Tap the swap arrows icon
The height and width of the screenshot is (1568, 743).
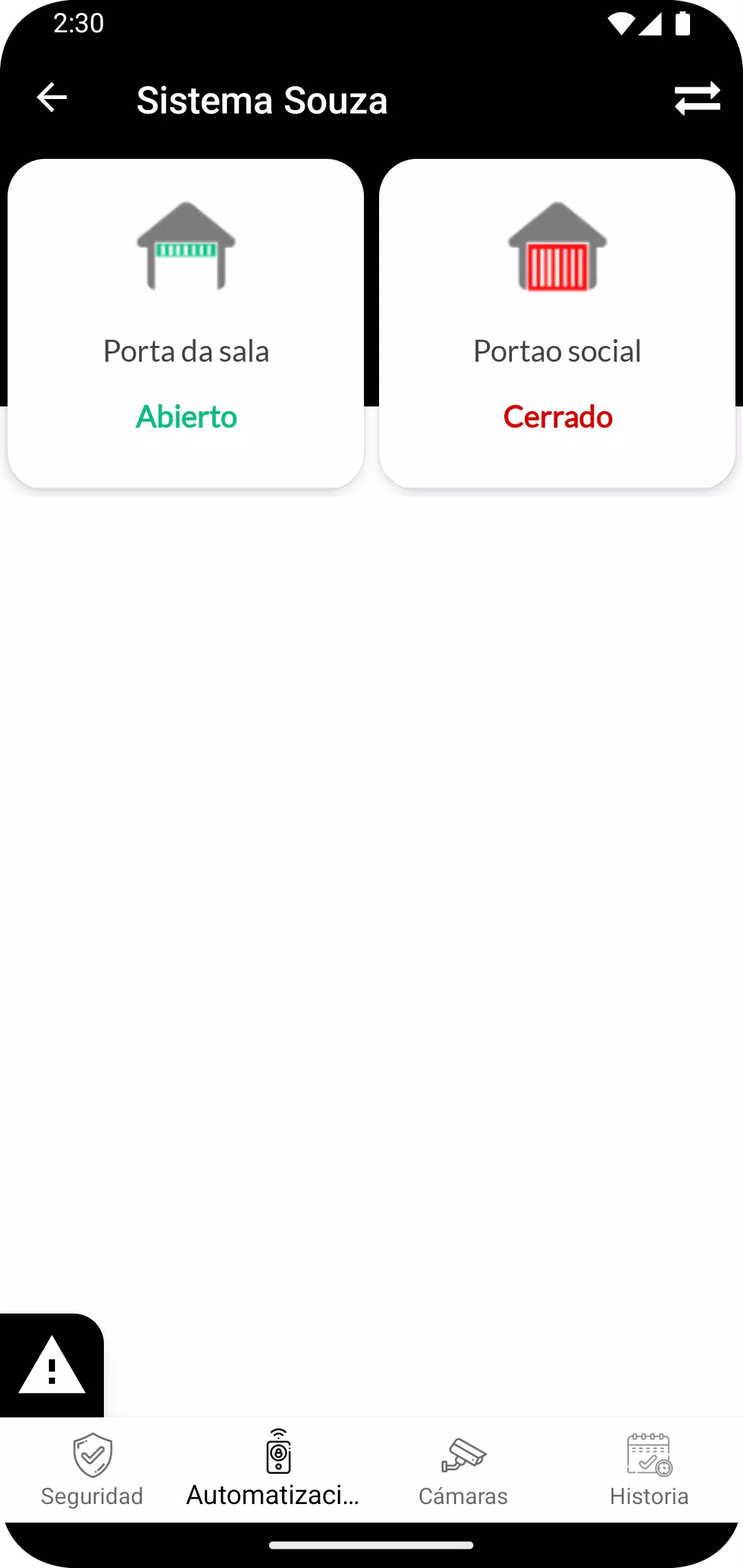click(697, 98)
